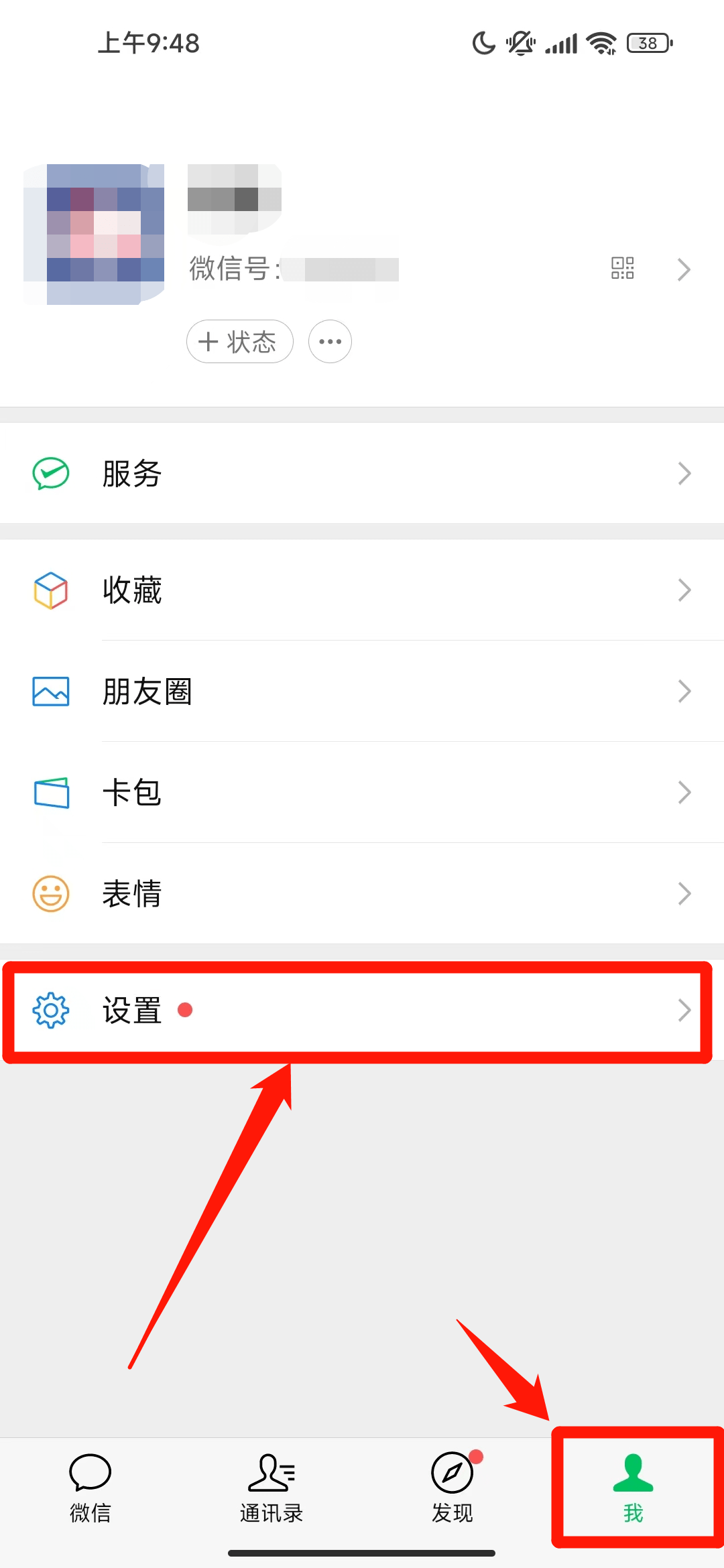Add a status with 状态 button
Image resolution: width=724 pixels, height=1568 pixels.
tap(239, 342)
